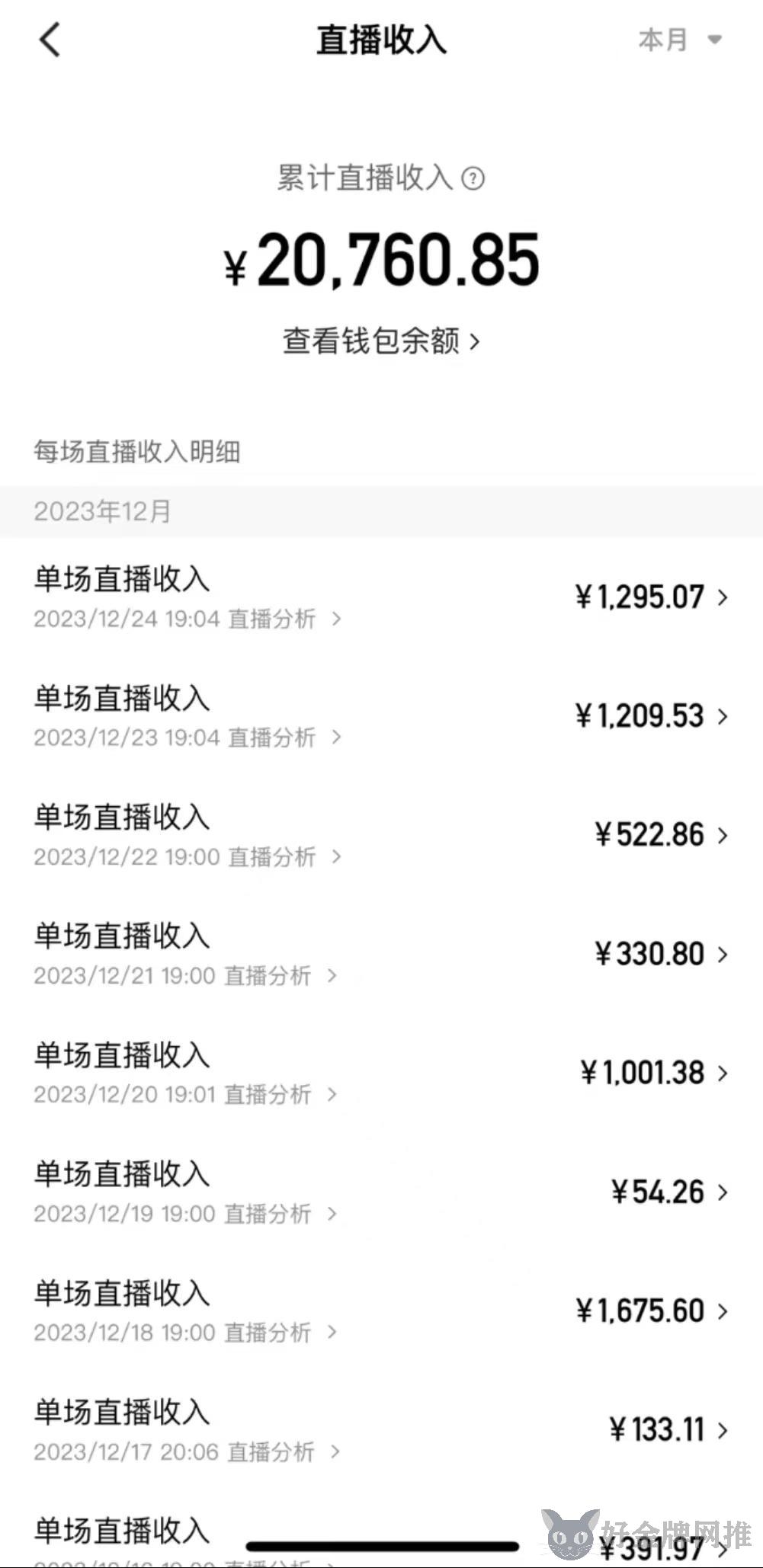This screenshot has height=1568, width=763.
Task: Tap the help icon beside 累计直播收入
Action: (x=473, y=179)
